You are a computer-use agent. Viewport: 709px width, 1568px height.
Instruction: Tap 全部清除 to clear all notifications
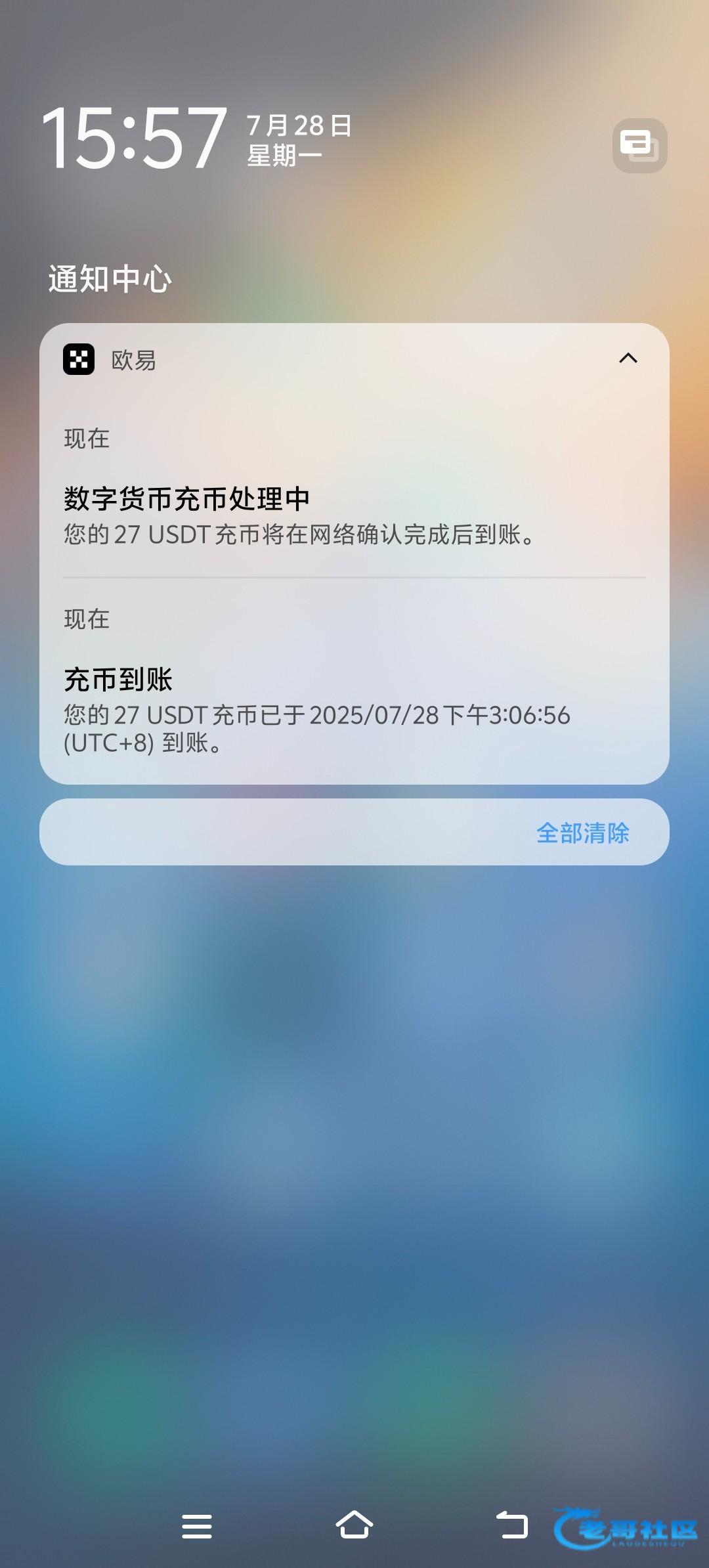582,833
